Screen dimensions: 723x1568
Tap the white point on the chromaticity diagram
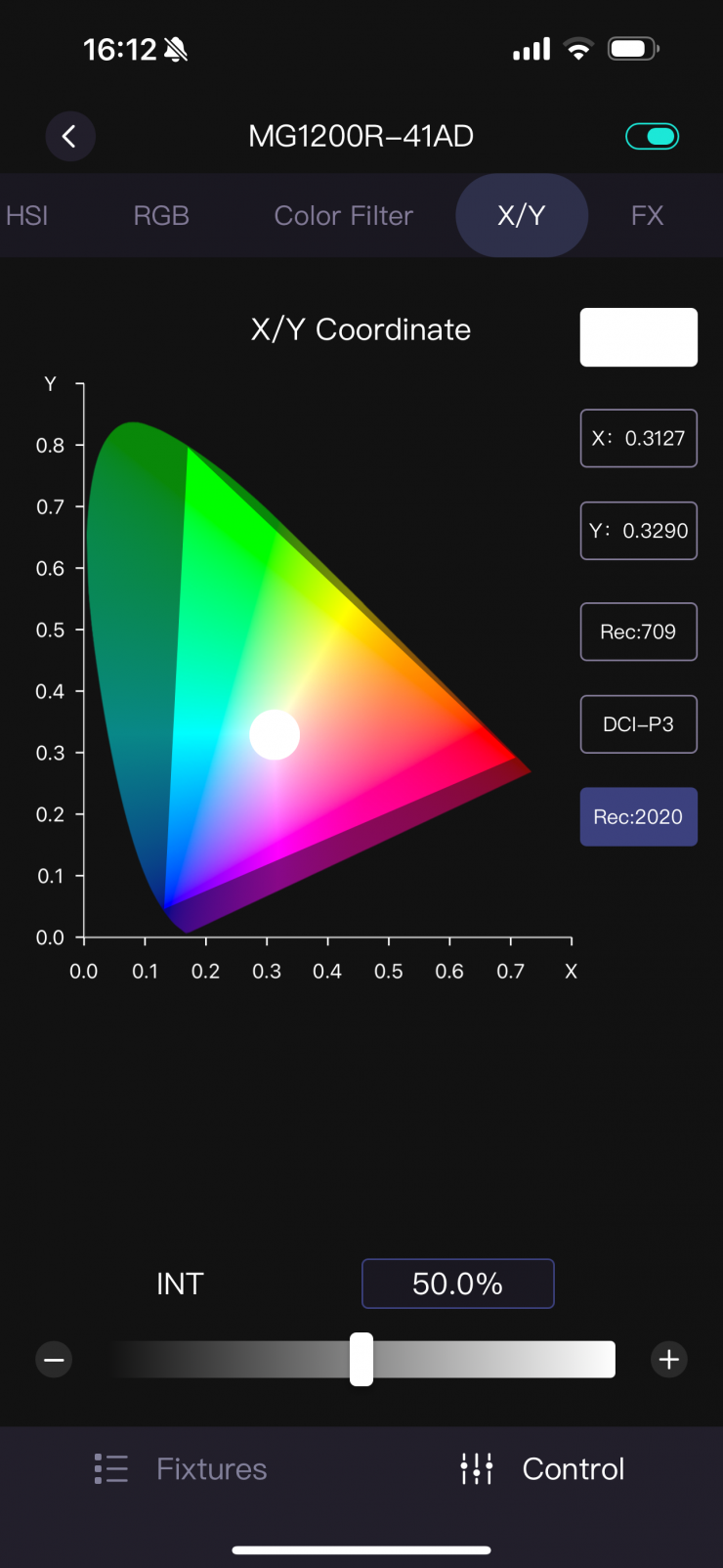(275, 734)
